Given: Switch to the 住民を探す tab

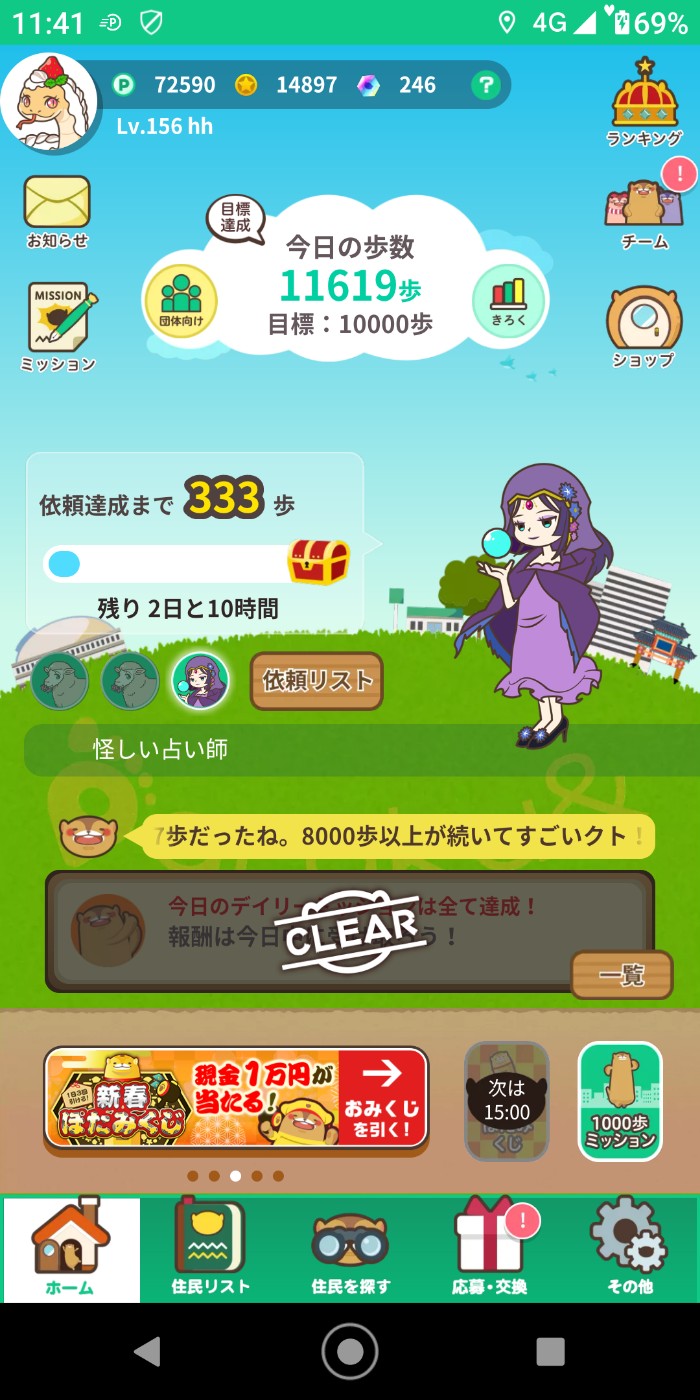Looking at the screenshot, I should 350,1248.
